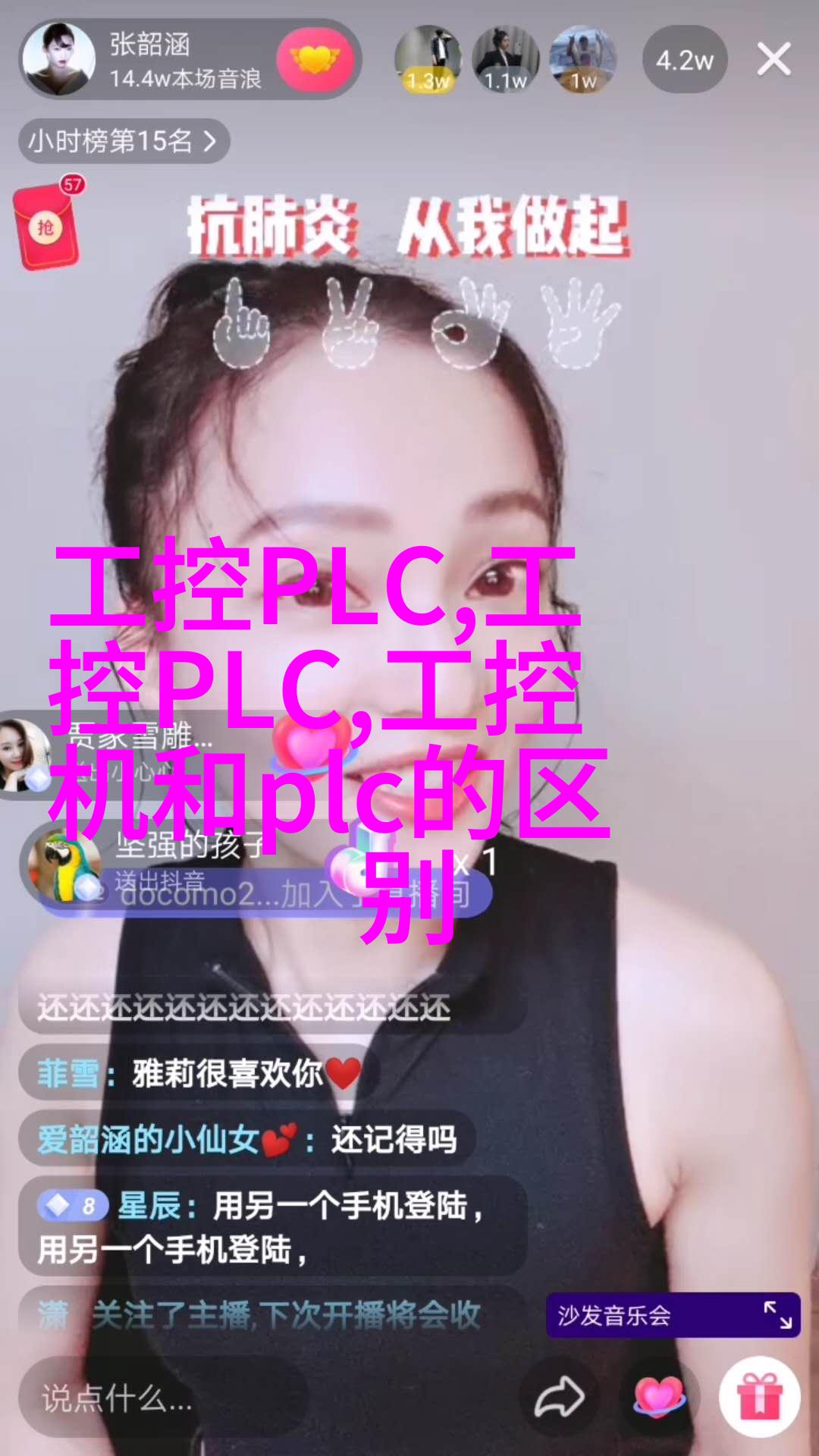Open top viewer with 1w contribution
Screen dimensions: 819x1456
(582, 59)
